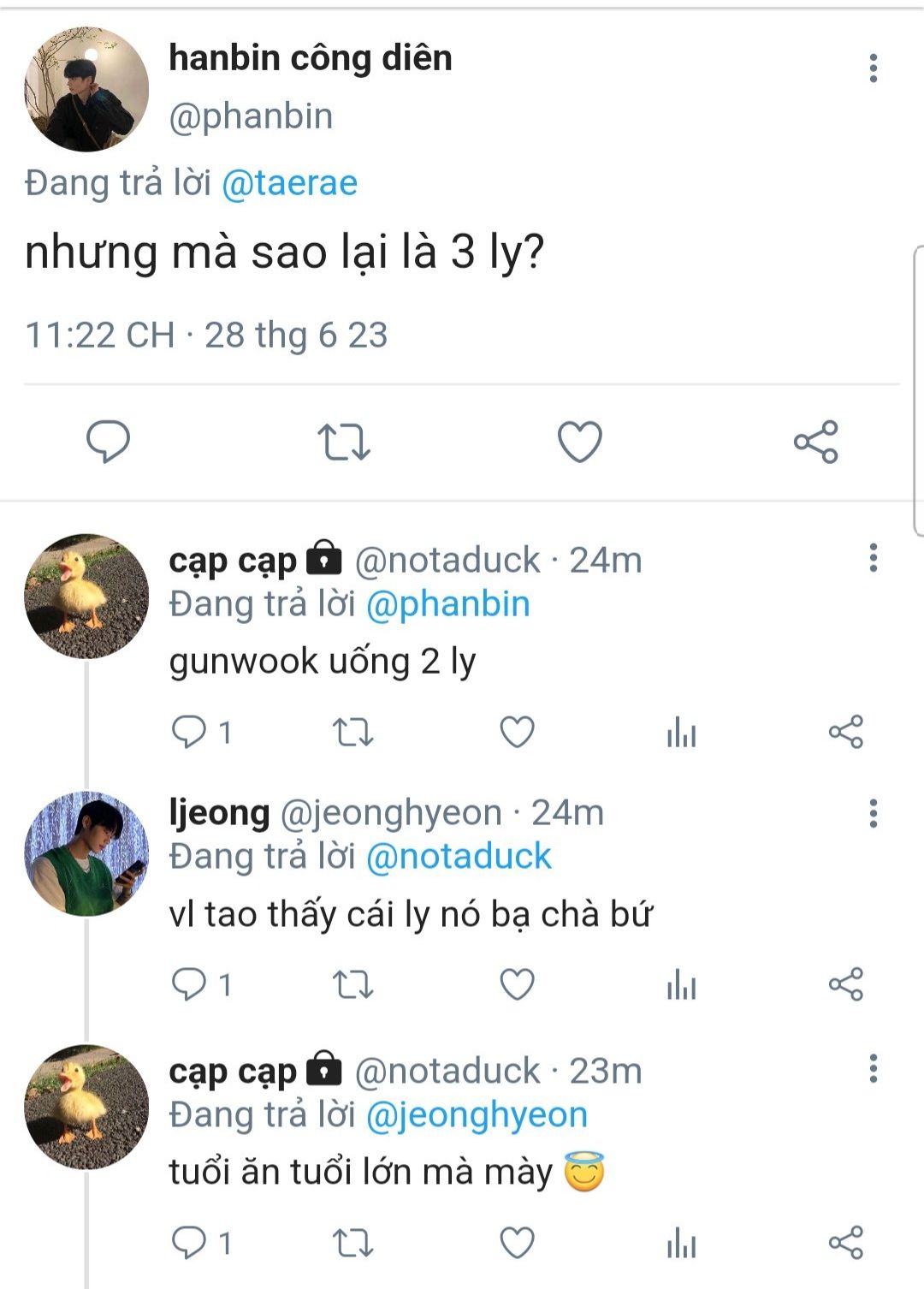Like the "gunwook uống 2 ly" reply
Image resolution: width=924 pixels, height=1289 pixels.
[517, 733]
